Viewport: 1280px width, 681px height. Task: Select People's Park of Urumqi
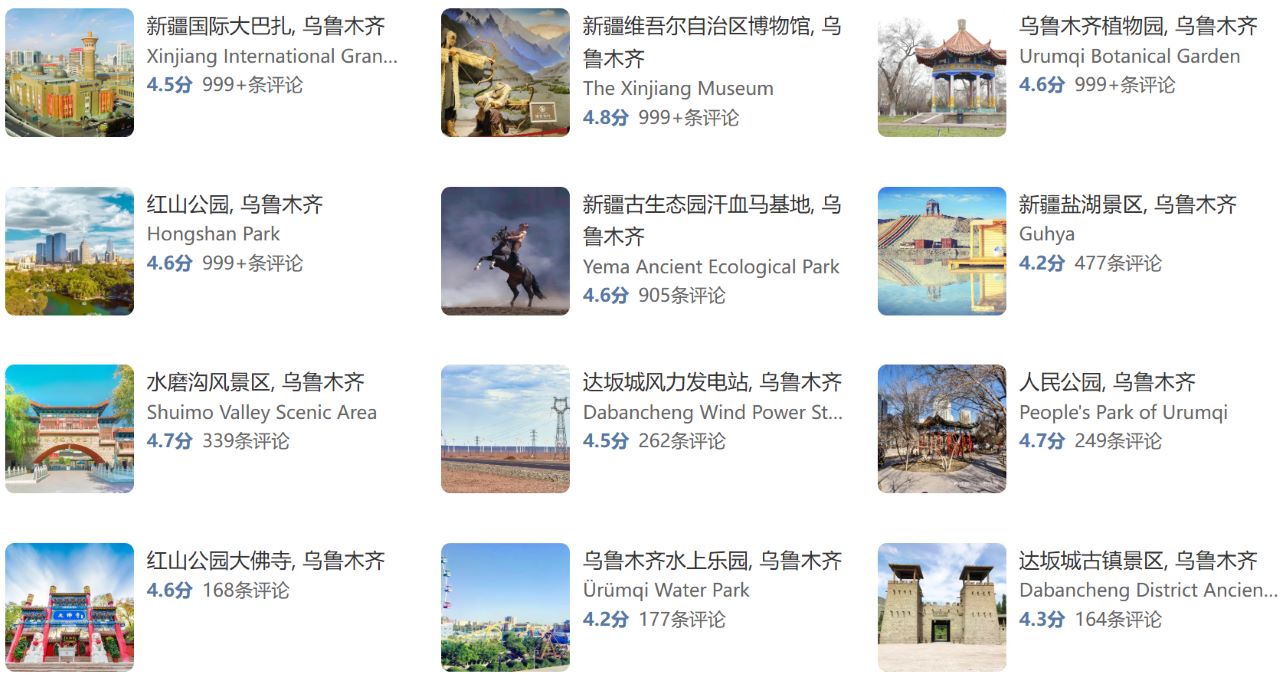[x=1107, y=383]
